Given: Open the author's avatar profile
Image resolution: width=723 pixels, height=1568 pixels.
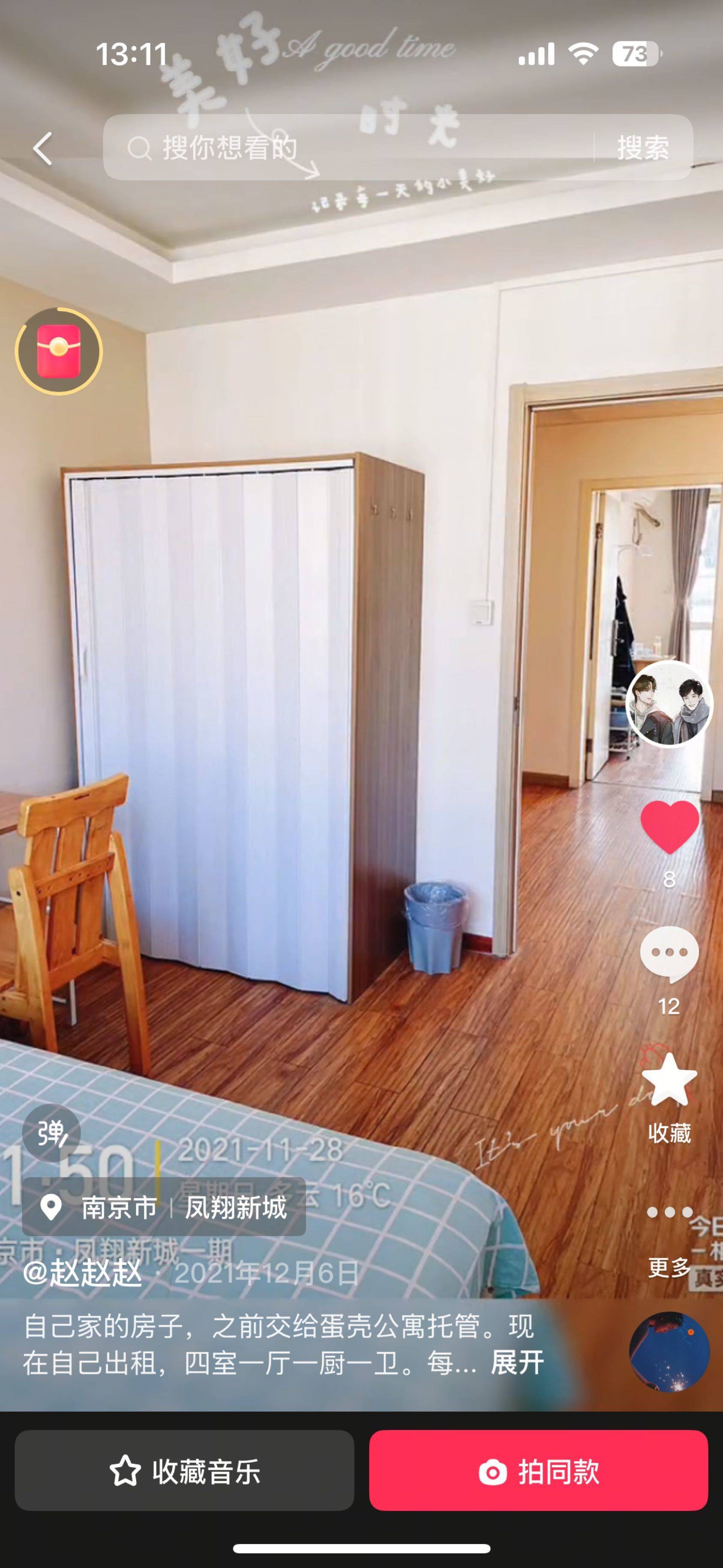Looking at the screenshot, I should coord(669,704).
